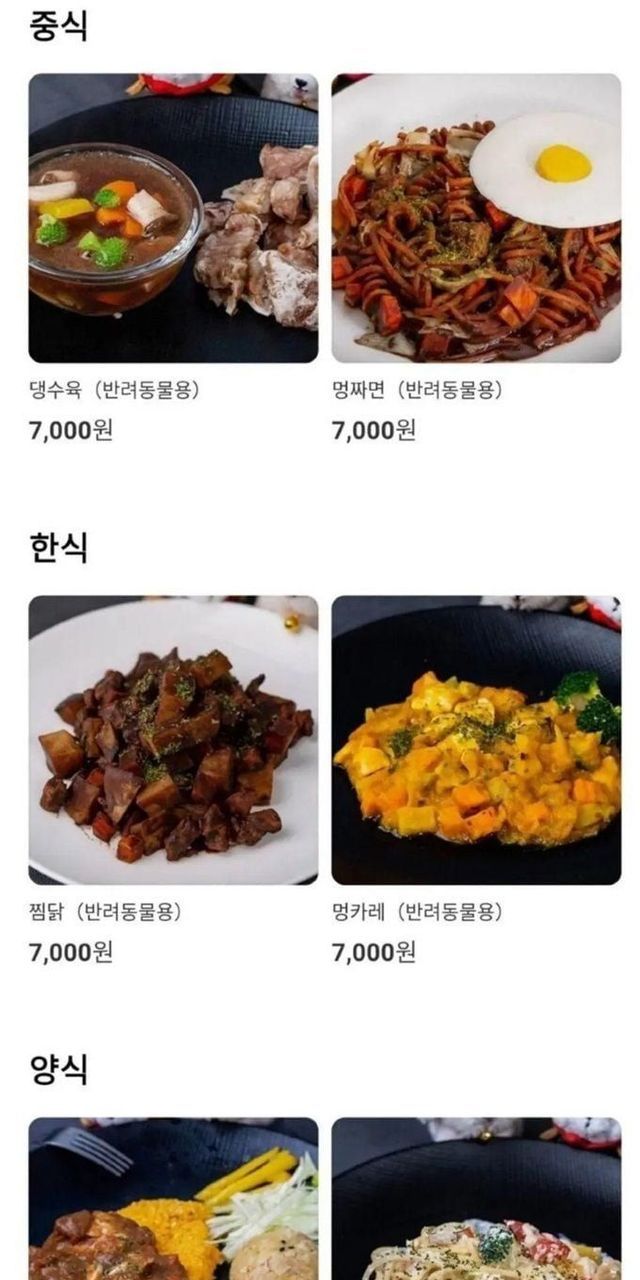View the 찜닭 (반려동물용) item

click(173, 740)
